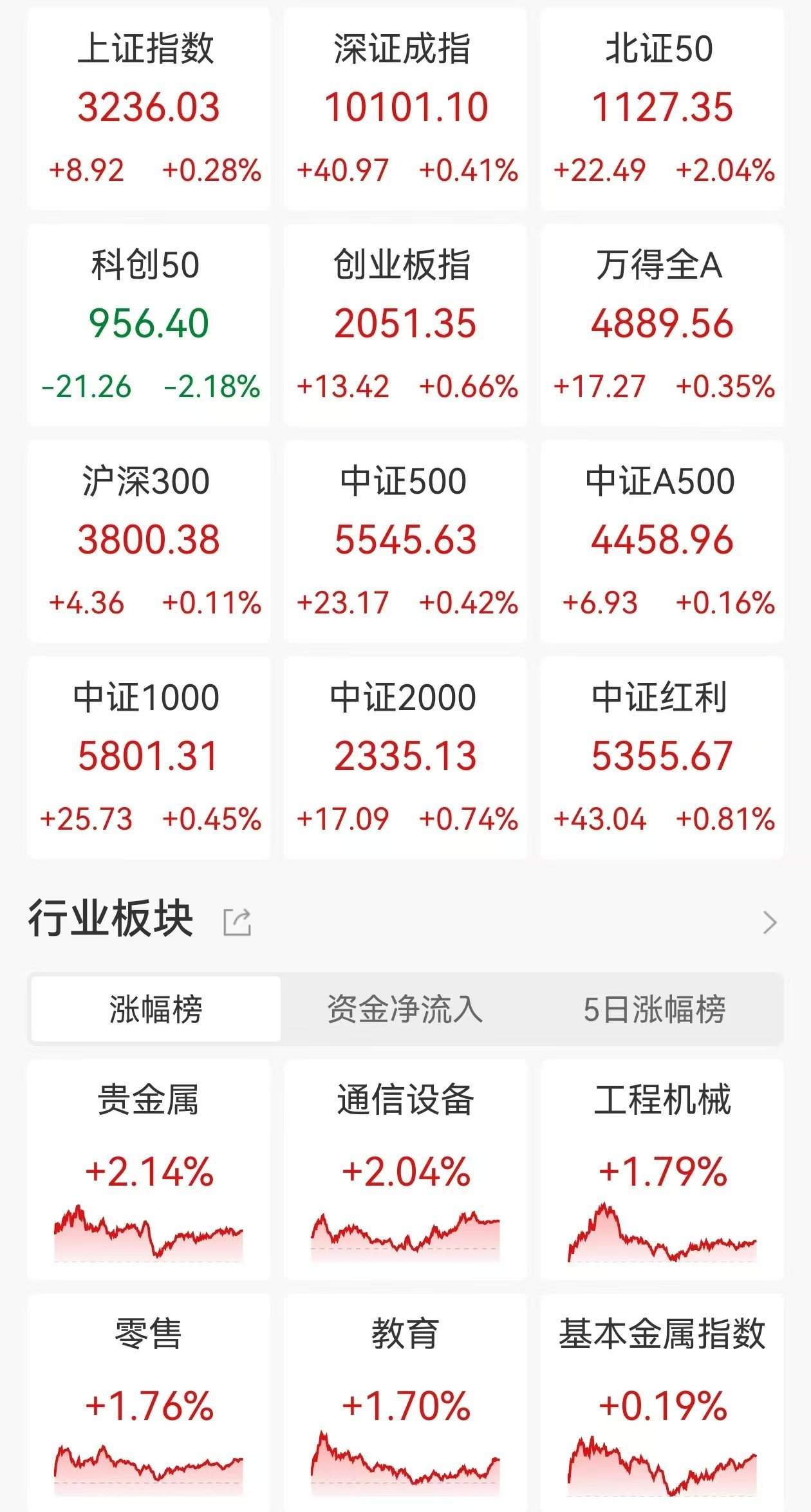
Task: Tap the 中证红利 index card
Action: tap(662, 757)
